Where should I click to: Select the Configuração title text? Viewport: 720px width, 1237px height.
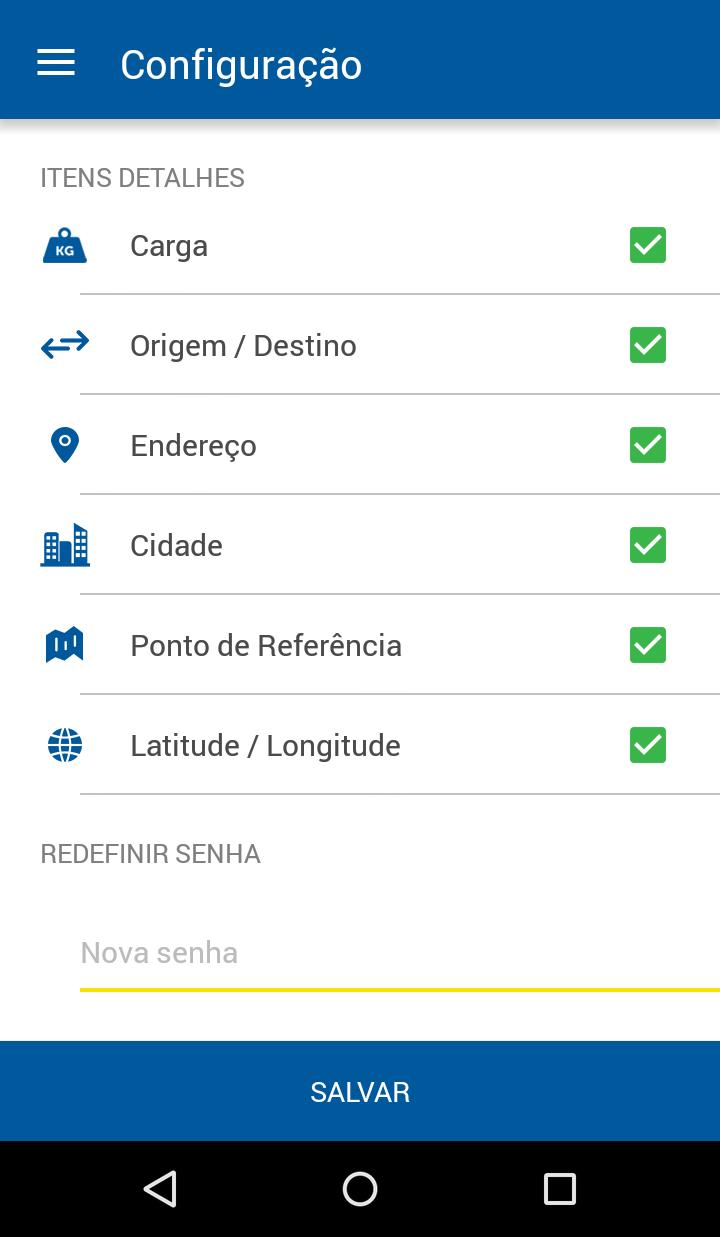[241, 64]
